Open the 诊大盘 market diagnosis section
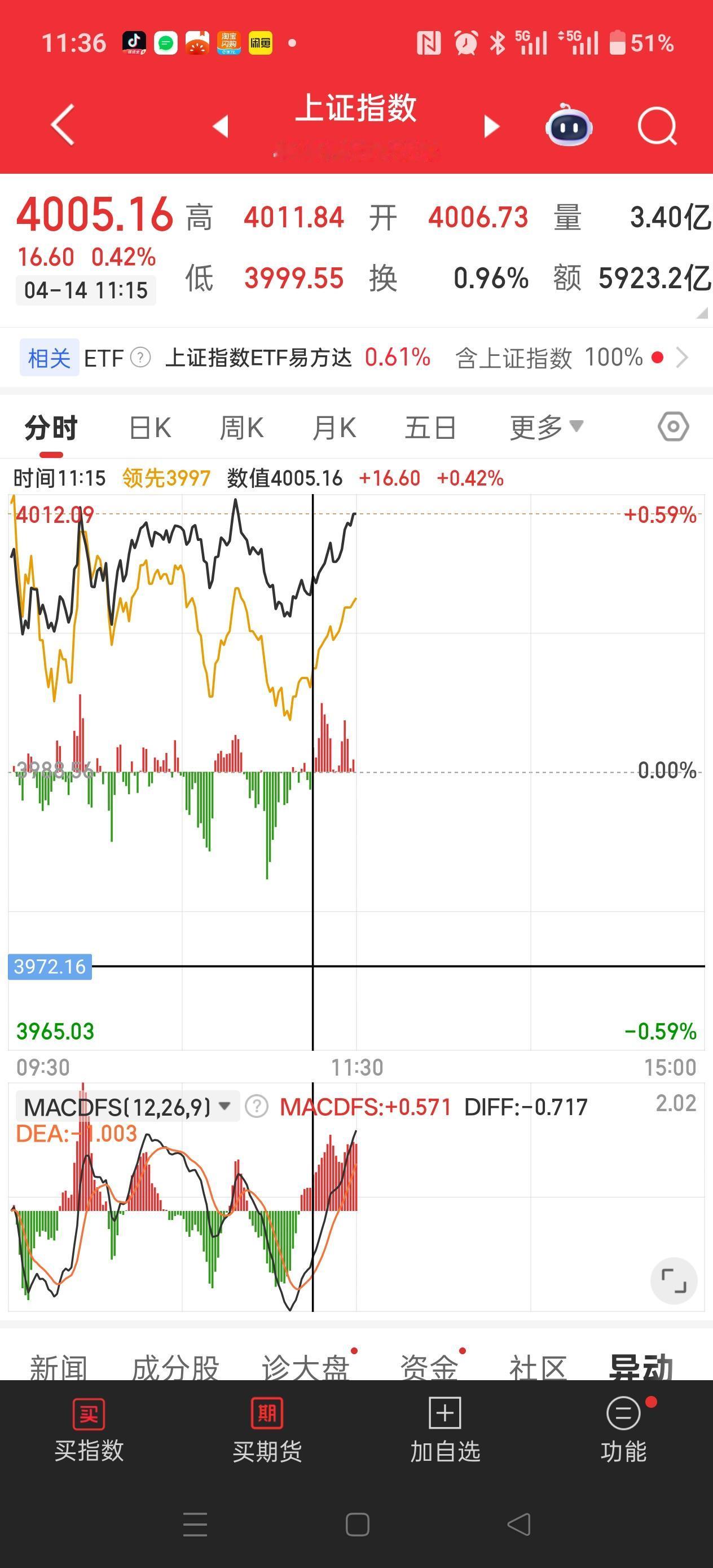This screenshot has width=713, height=1568. coord(305,1367)
